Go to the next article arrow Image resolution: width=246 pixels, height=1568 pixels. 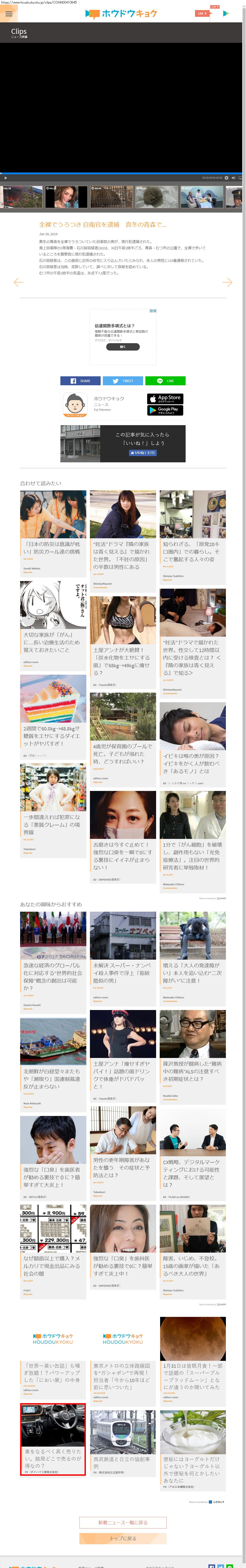[227, 282]
